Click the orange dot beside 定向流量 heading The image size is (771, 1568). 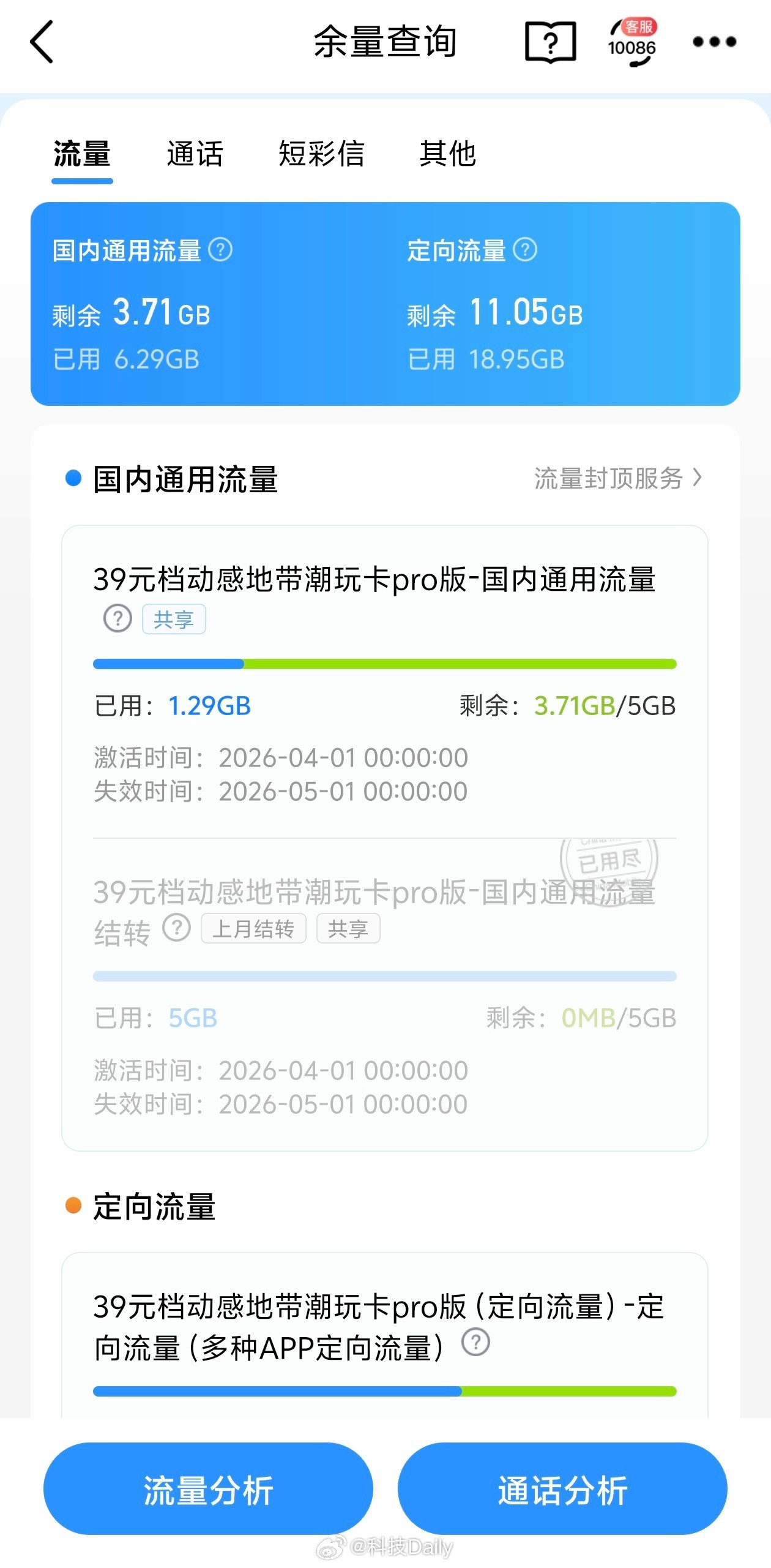72,1208
